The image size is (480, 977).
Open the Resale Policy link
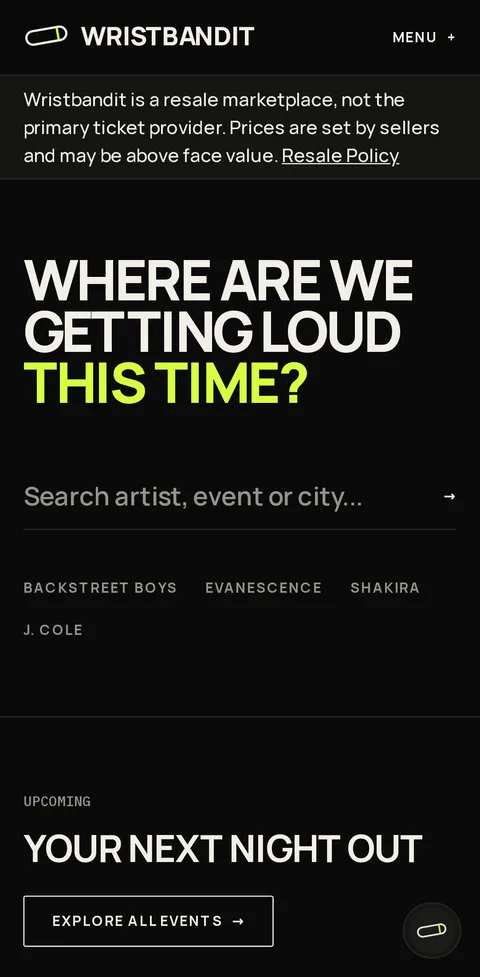point(340,156)
